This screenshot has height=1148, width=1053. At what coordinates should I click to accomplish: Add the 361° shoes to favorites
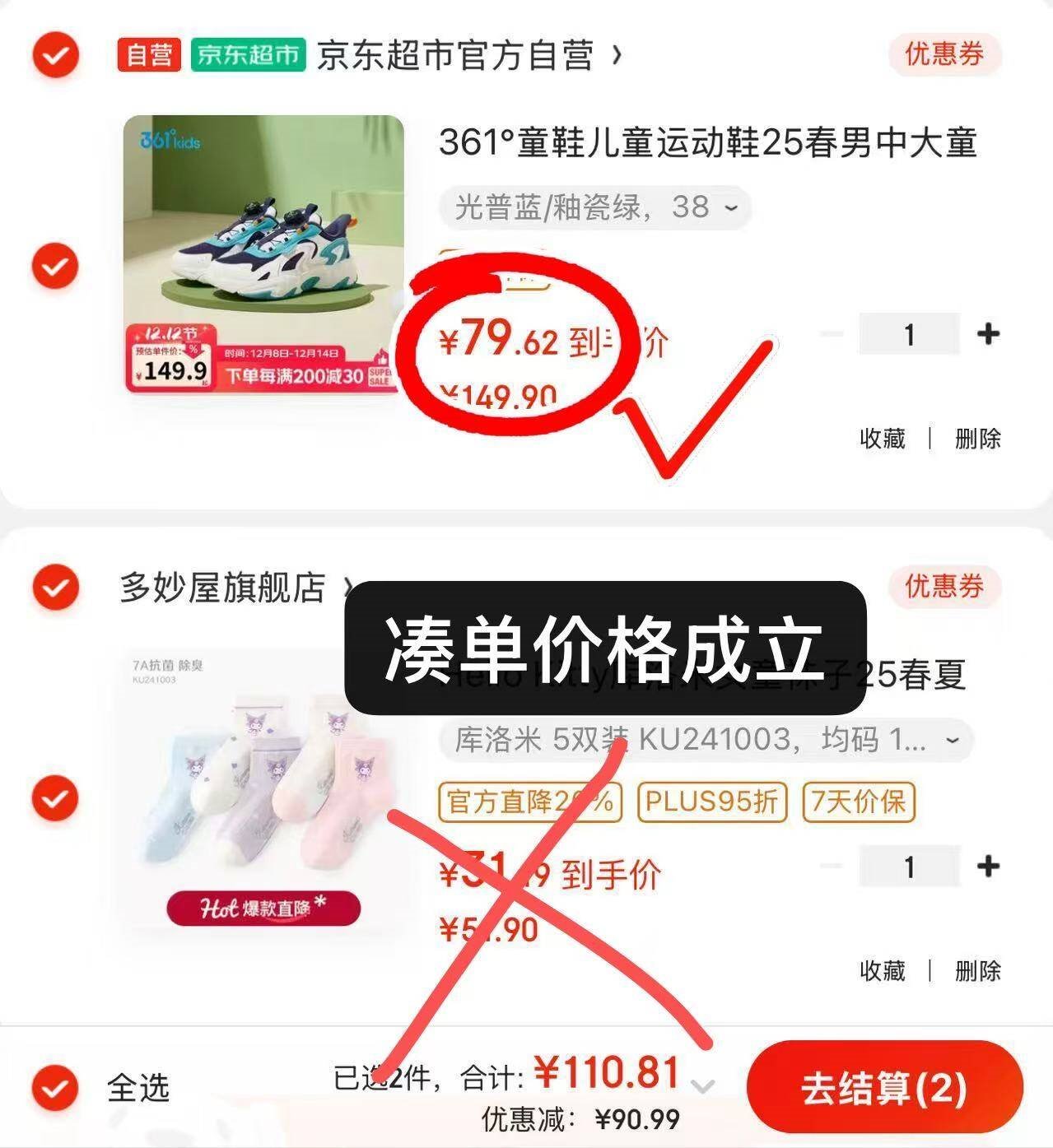(x=882, y=439)
